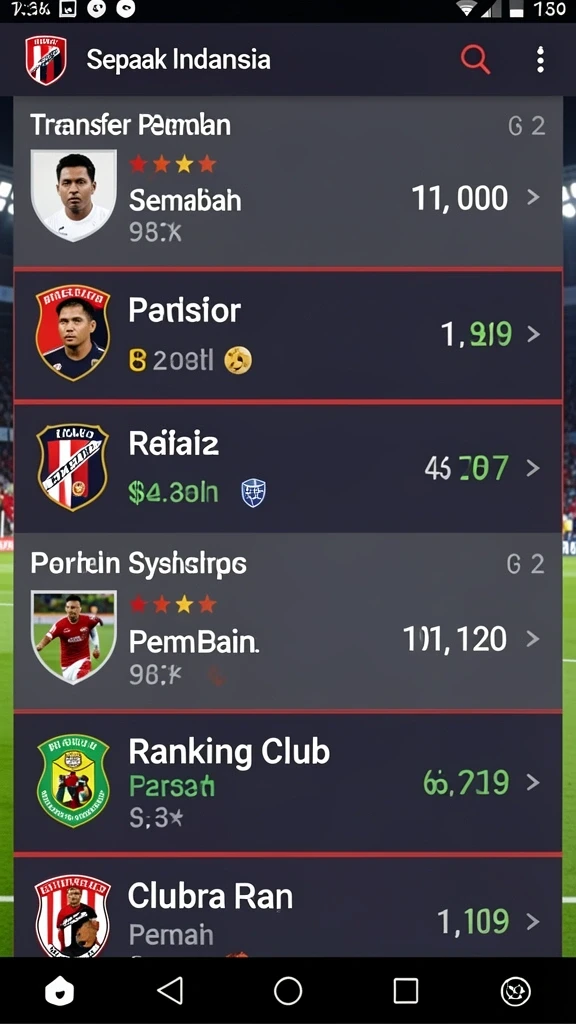
Task: Open the PemBain player row
Action: click(x=288, y=639)
